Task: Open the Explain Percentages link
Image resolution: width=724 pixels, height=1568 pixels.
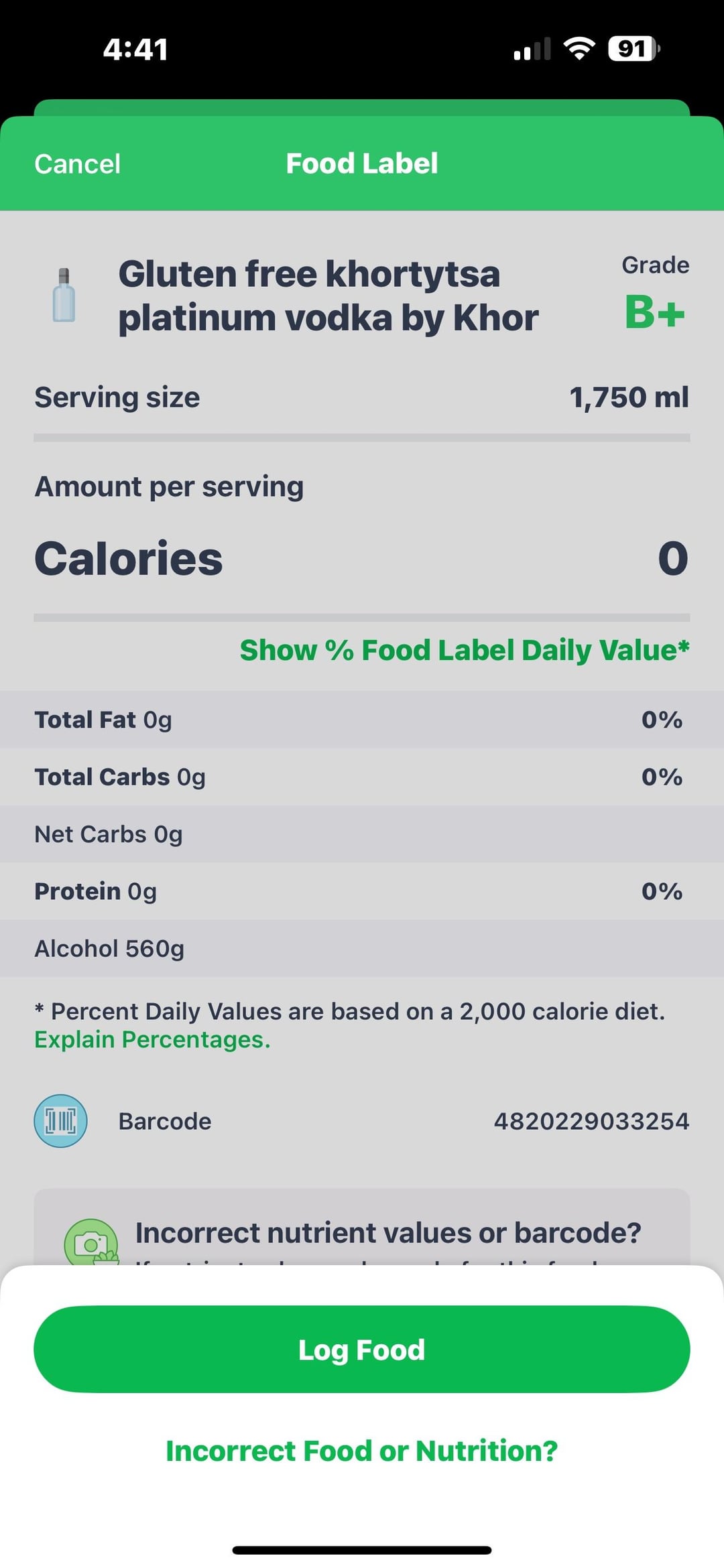Action: [152, 1039]
